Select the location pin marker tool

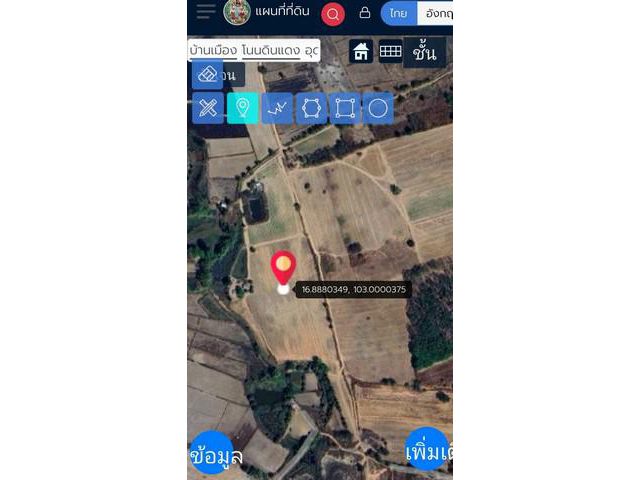click(242, 108)
